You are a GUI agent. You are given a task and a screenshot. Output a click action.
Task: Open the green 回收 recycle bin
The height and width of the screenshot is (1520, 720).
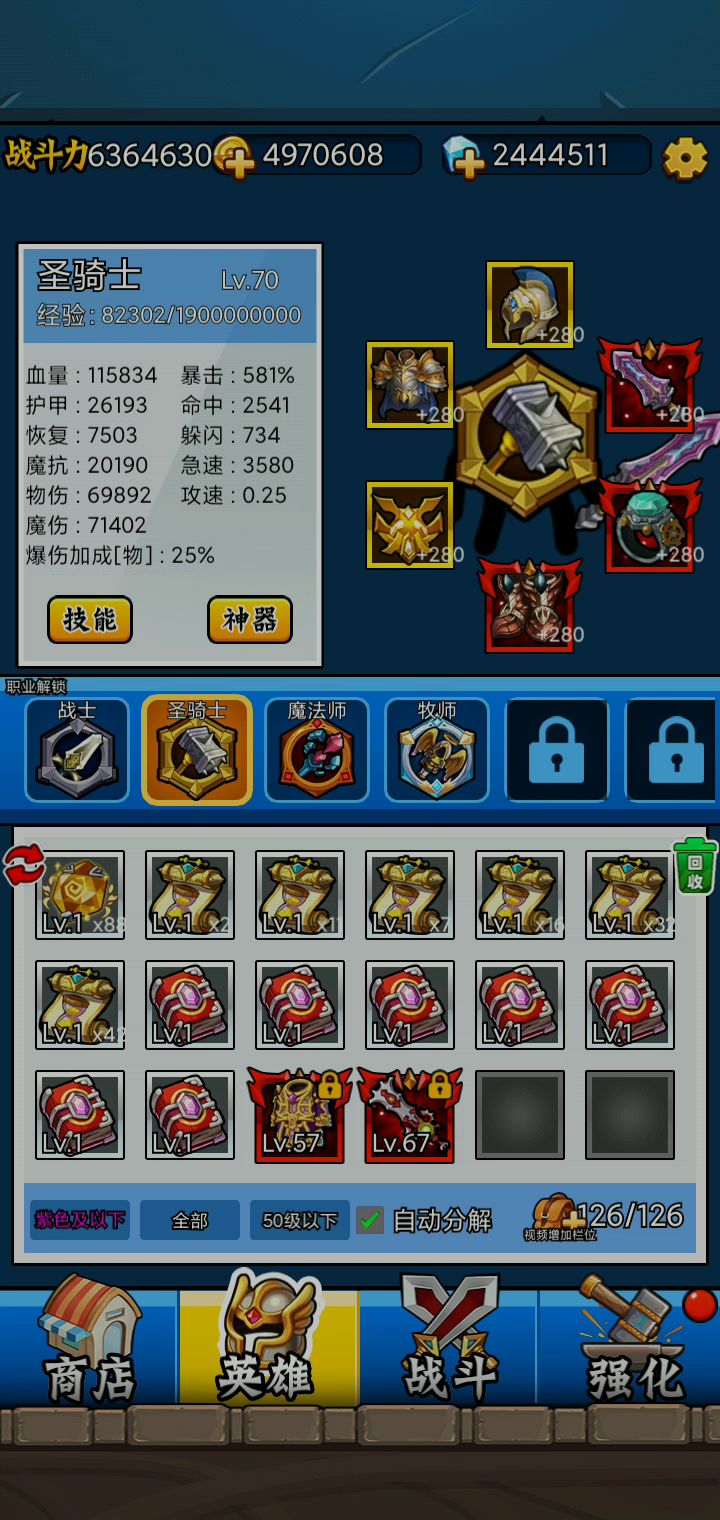tap(693, 866)
